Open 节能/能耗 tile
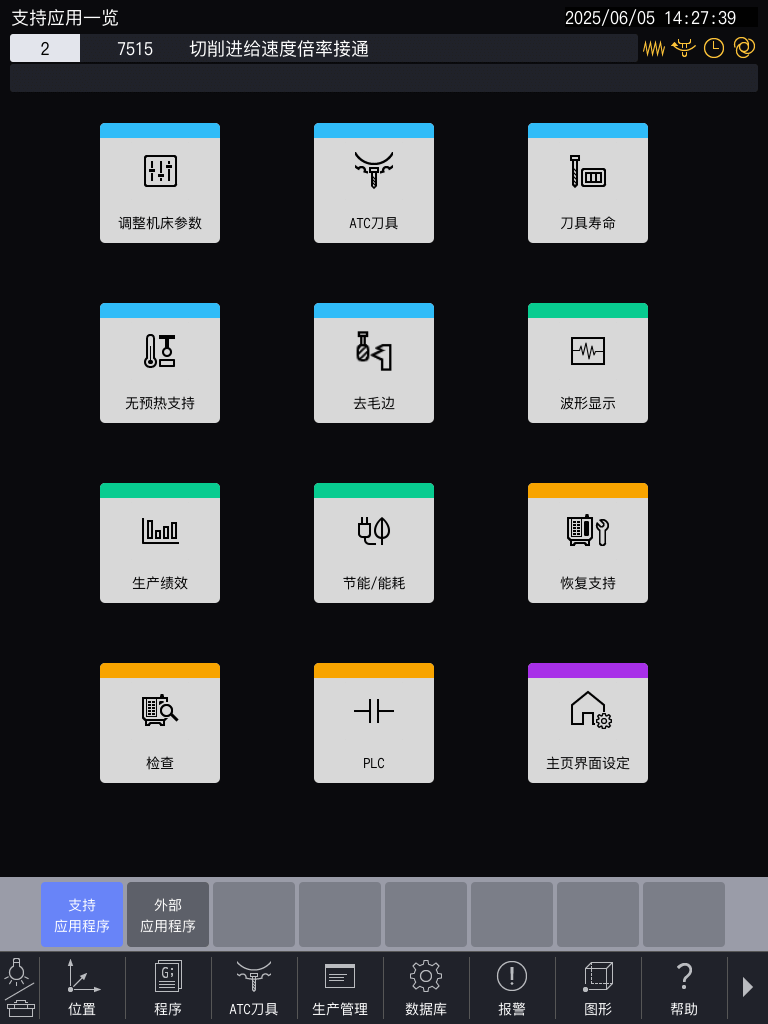Viewport: 768px width, 1024px height. 374,544
